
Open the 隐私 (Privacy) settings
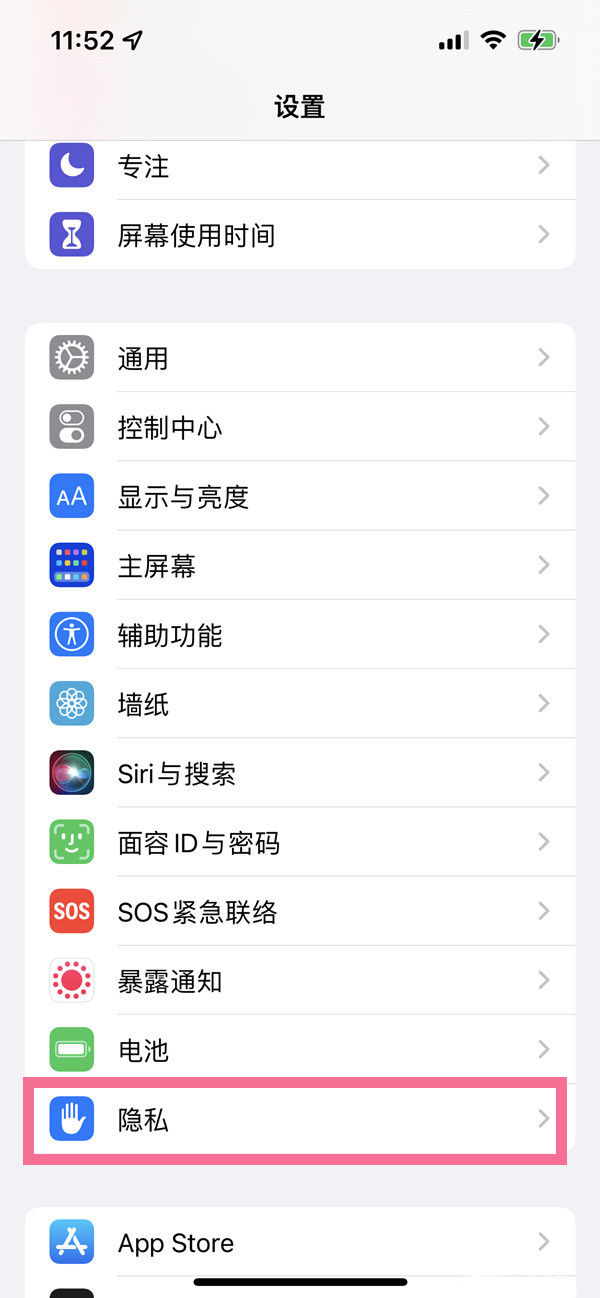coord(300,1119)
